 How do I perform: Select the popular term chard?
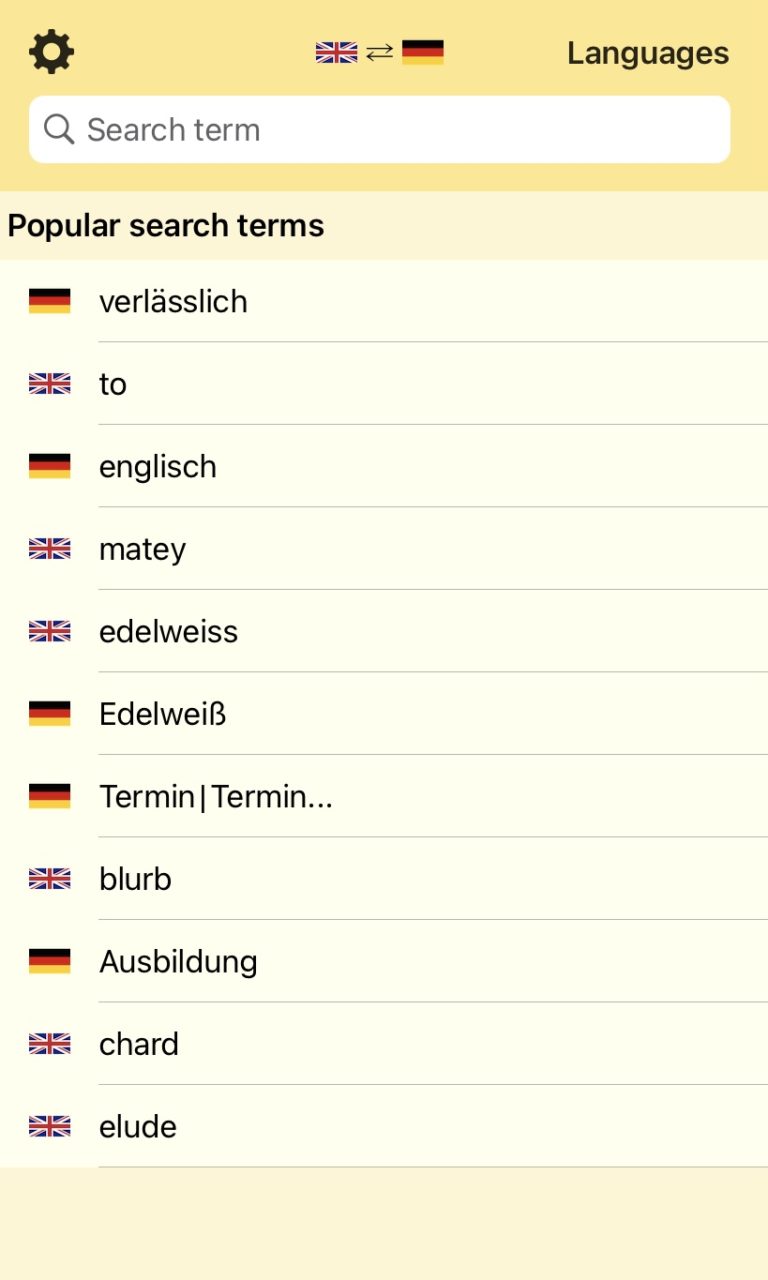click(x=139, y=1043)
